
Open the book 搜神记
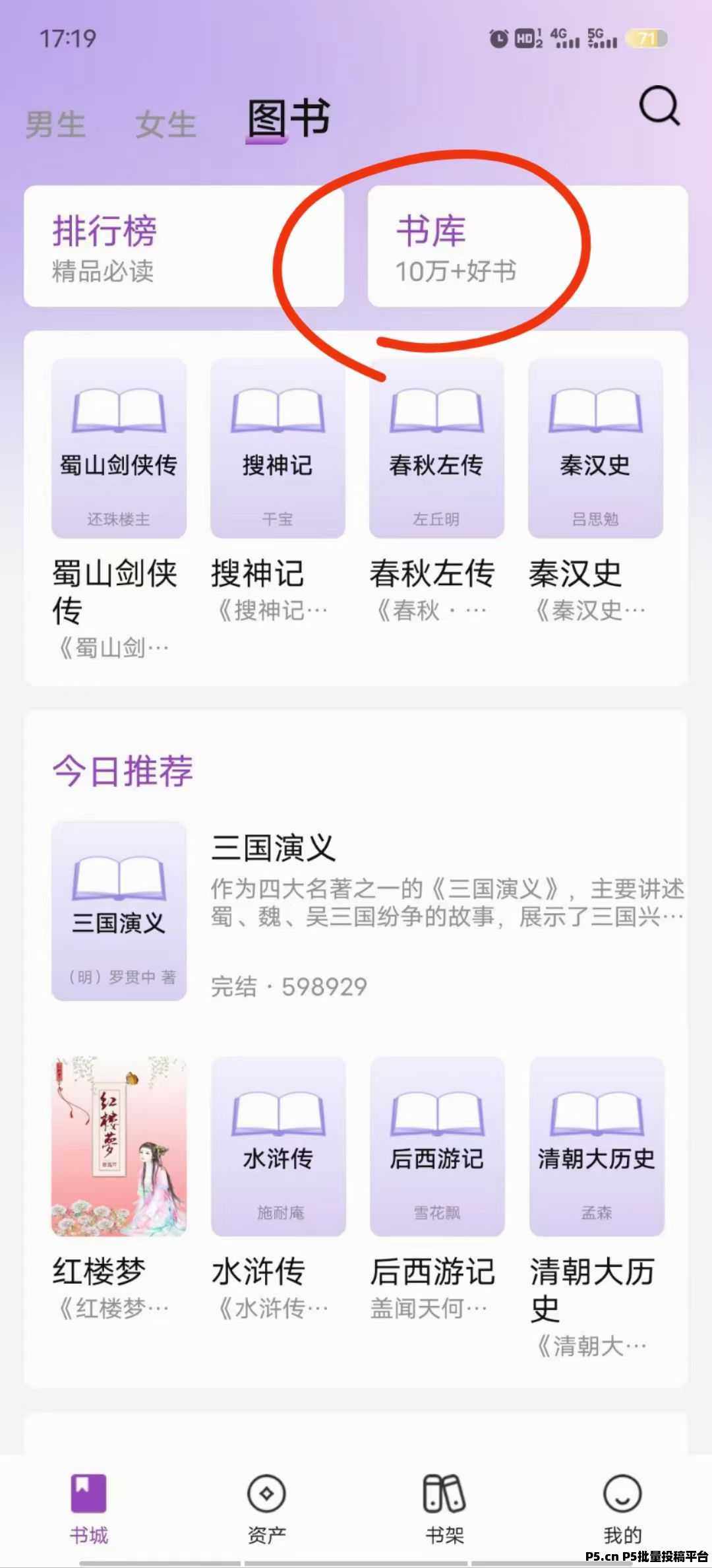click(278, 449)
